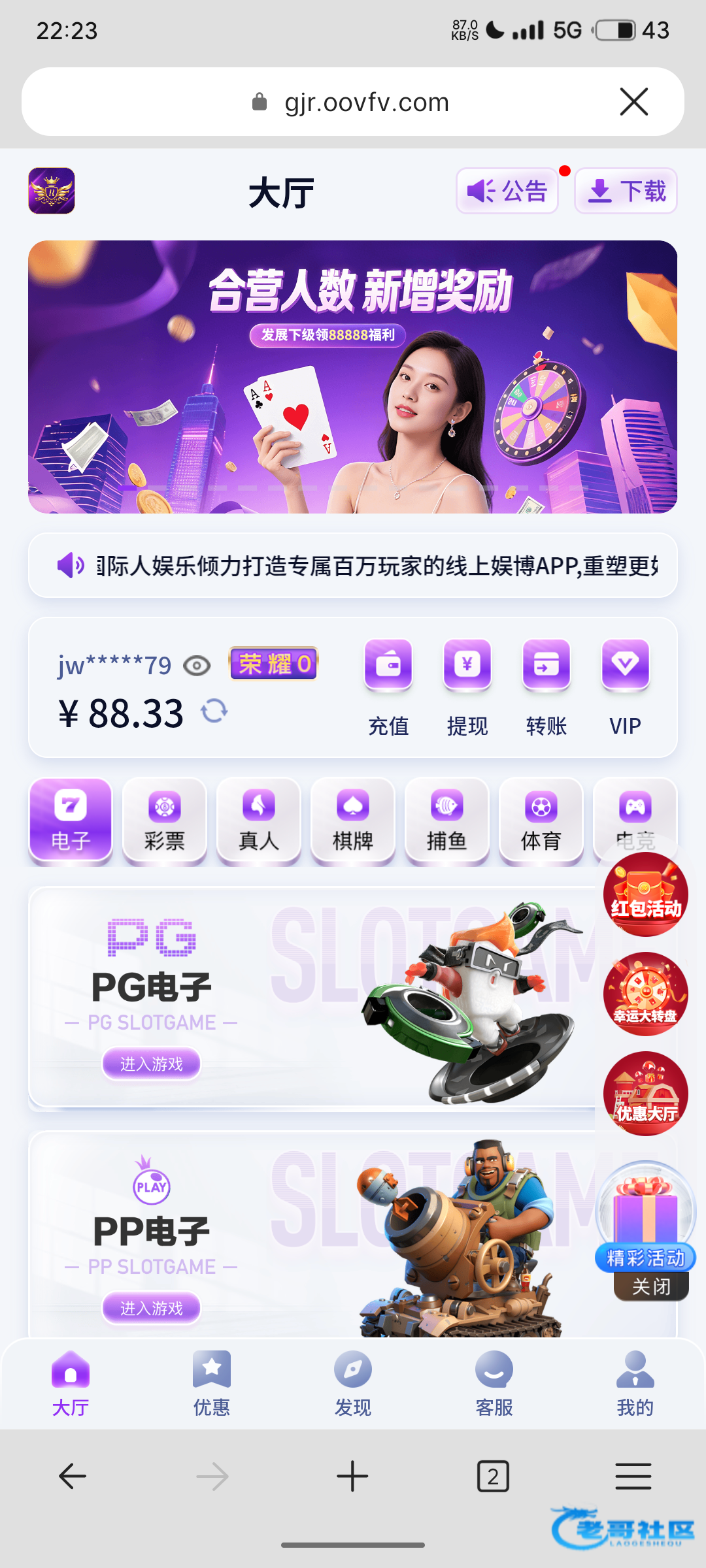Switch to the 优惠 promotions tab

212,1383
